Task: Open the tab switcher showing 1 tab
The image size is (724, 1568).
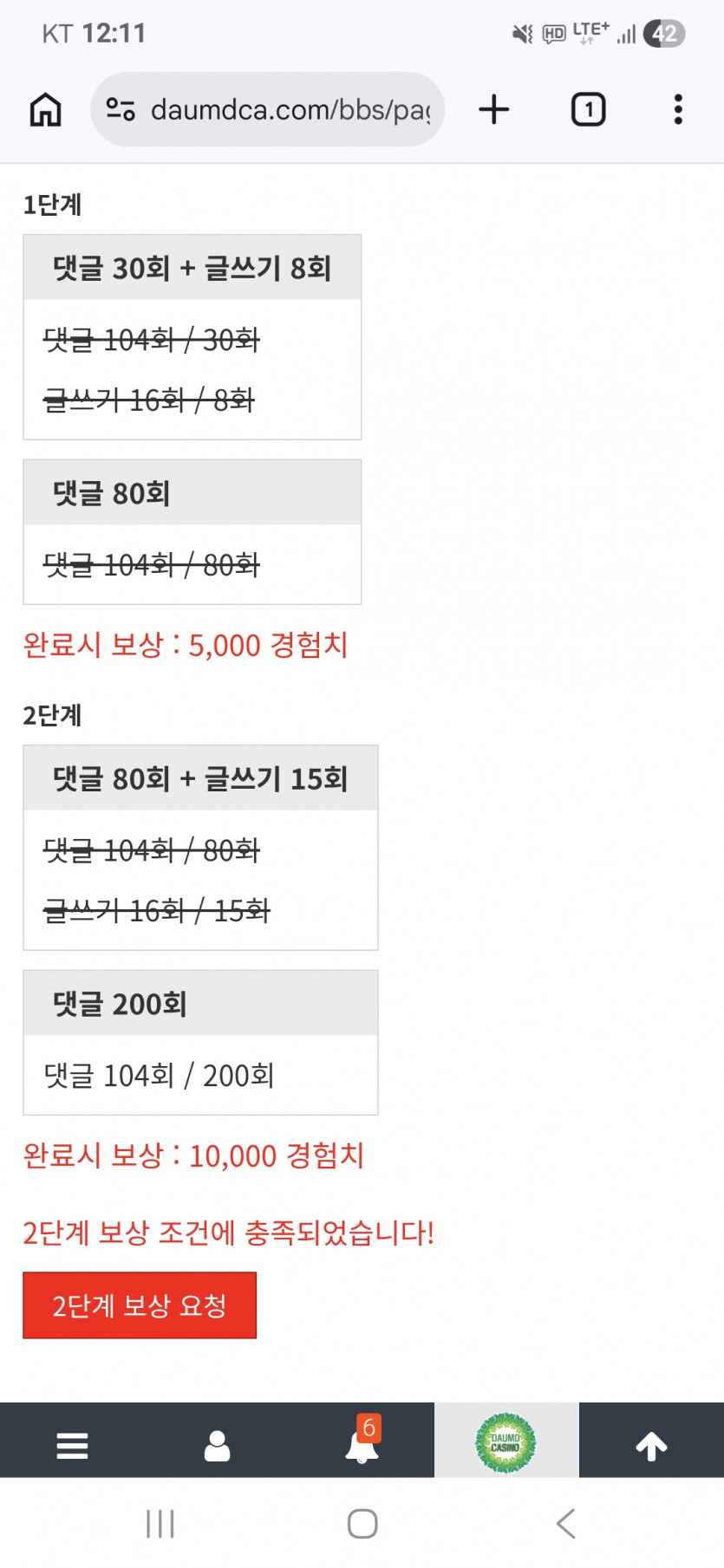Action: 588,109
